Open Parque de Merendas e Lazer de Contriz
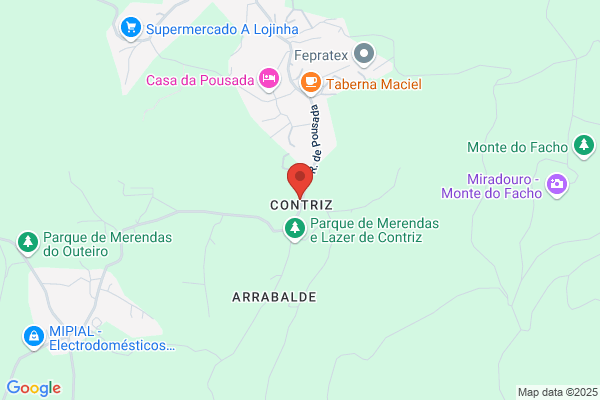Image resolution: width=600 pixels, height=400 pixels. [x=295, y=229]
